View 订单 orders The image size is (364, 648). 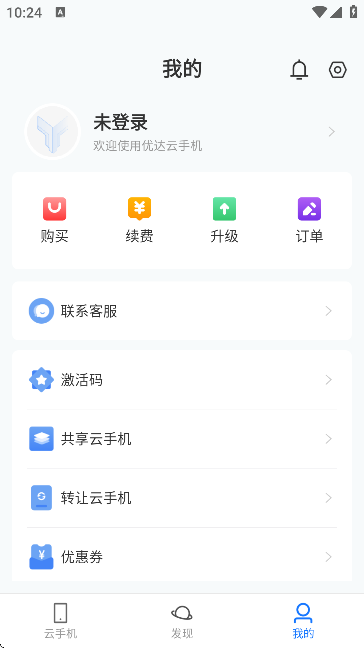pos(309,220)
